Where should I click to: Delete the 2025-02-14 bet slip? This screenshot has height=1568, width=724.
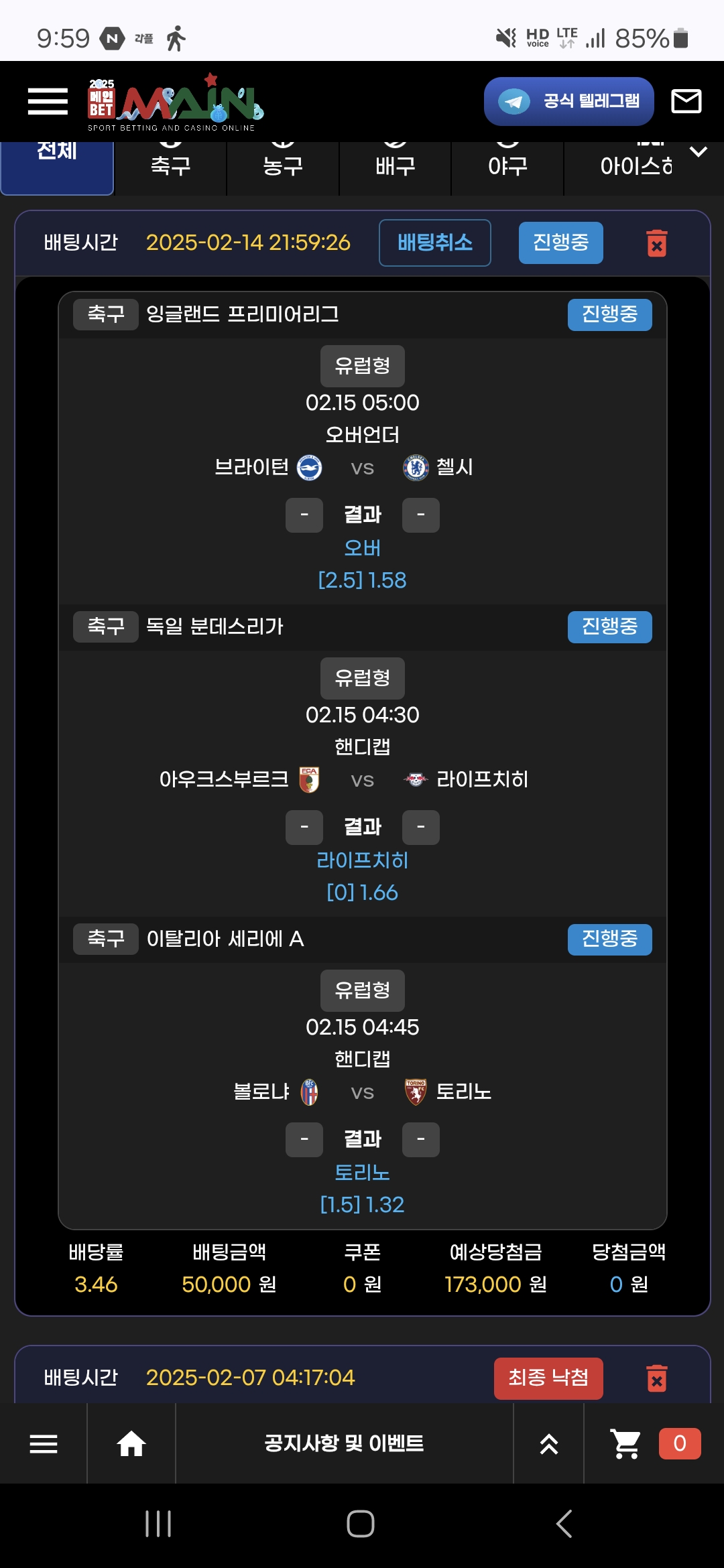click(656, 243)
